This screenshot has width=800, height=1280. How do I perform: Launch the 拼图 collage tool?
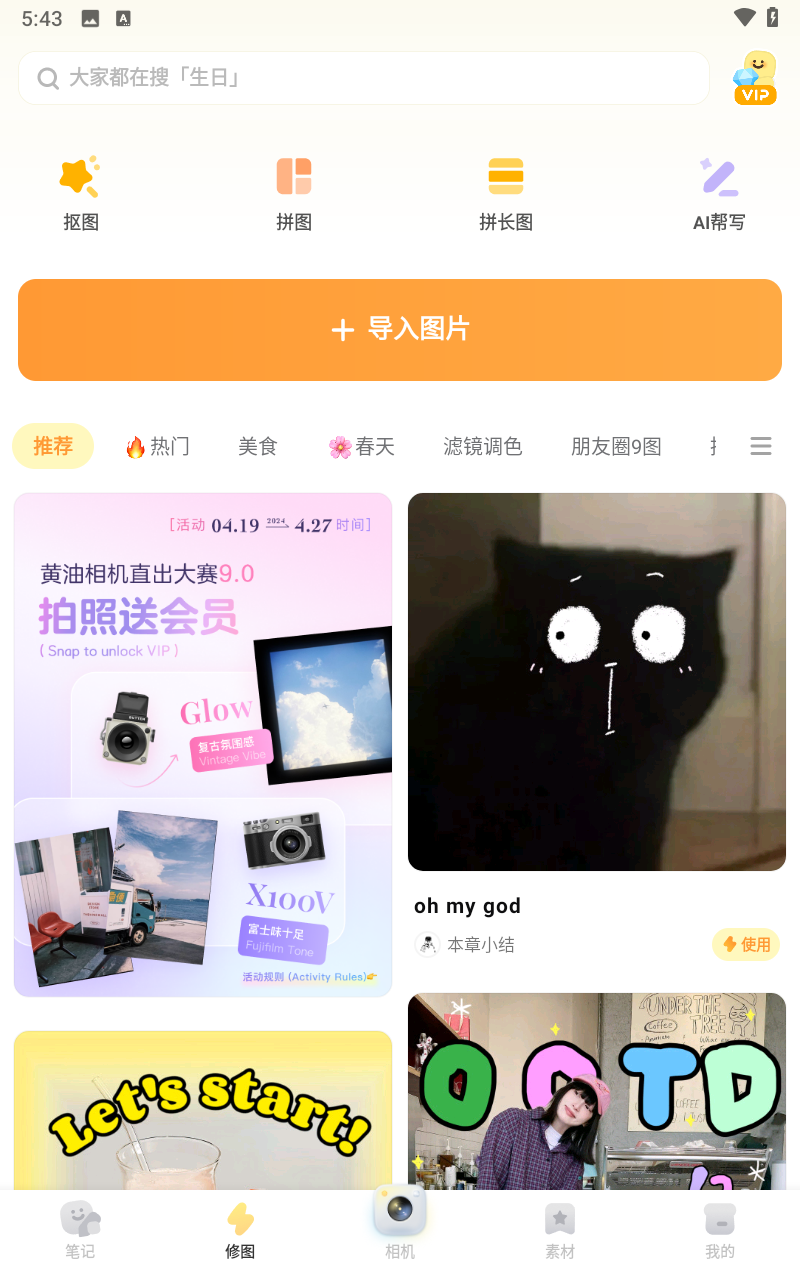pyautogui.click(x=294, y=193)
